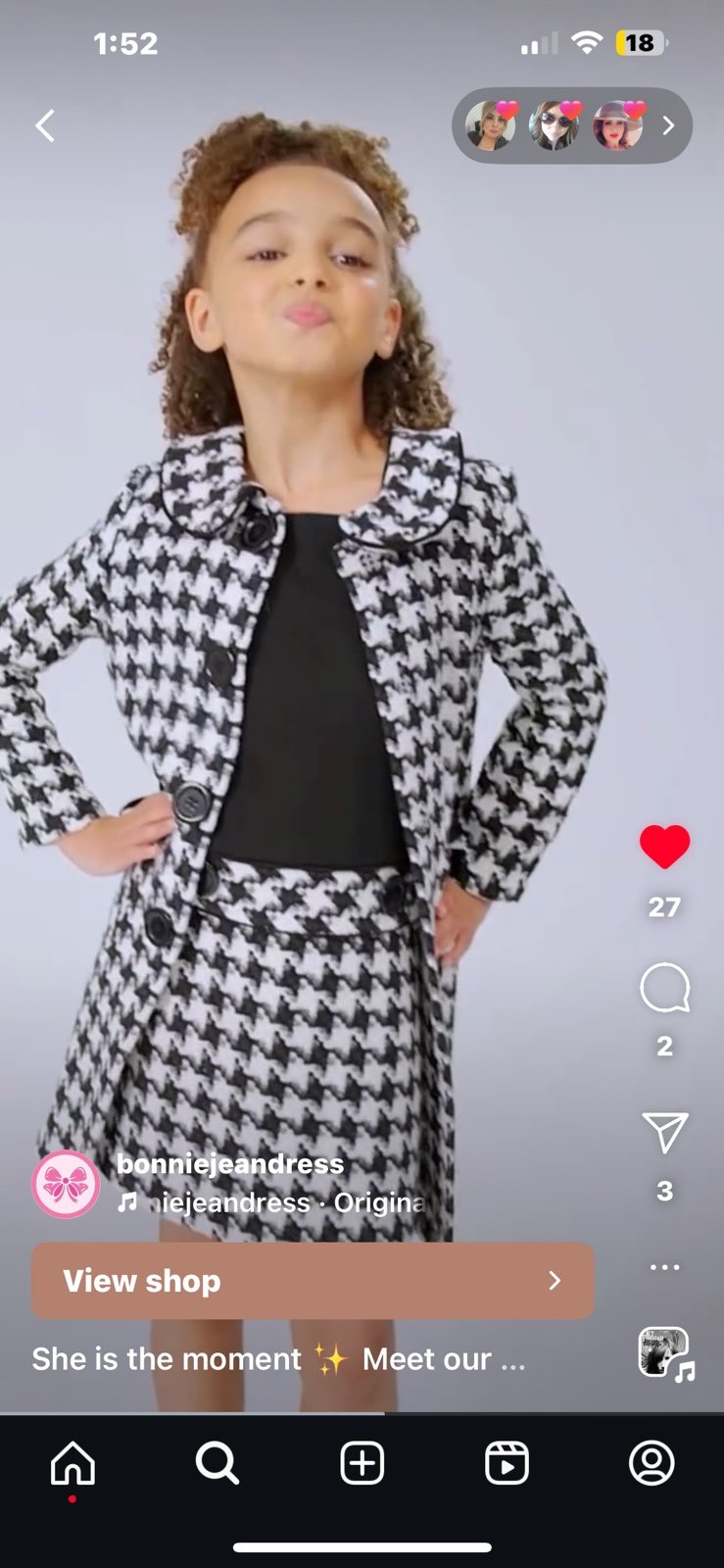The image size is (724, 1568).
Task: Go to the Home tab
Action: pos(72,1464)
